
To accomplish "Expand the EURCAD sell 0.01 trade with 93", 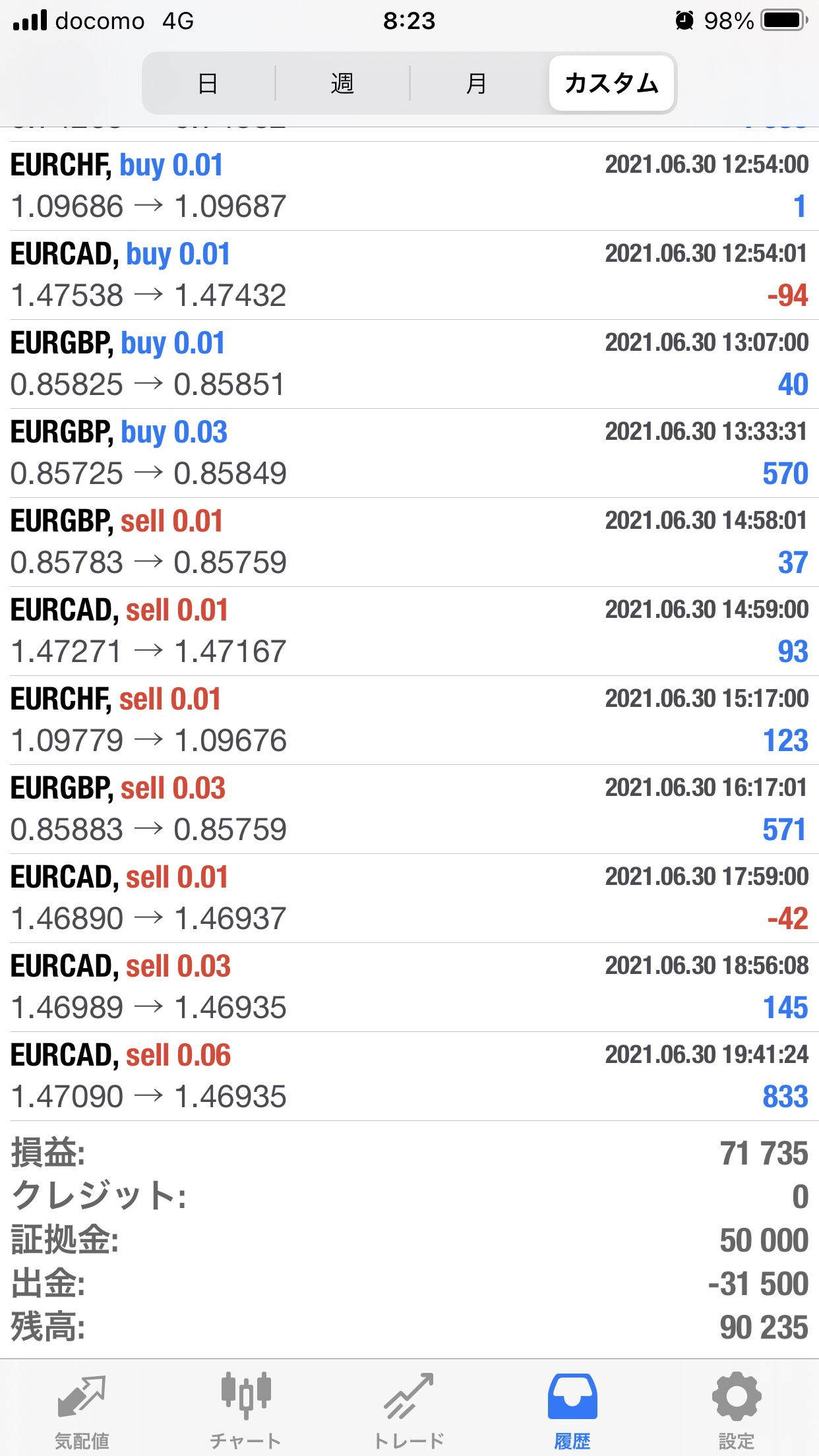I will [409, 631].
